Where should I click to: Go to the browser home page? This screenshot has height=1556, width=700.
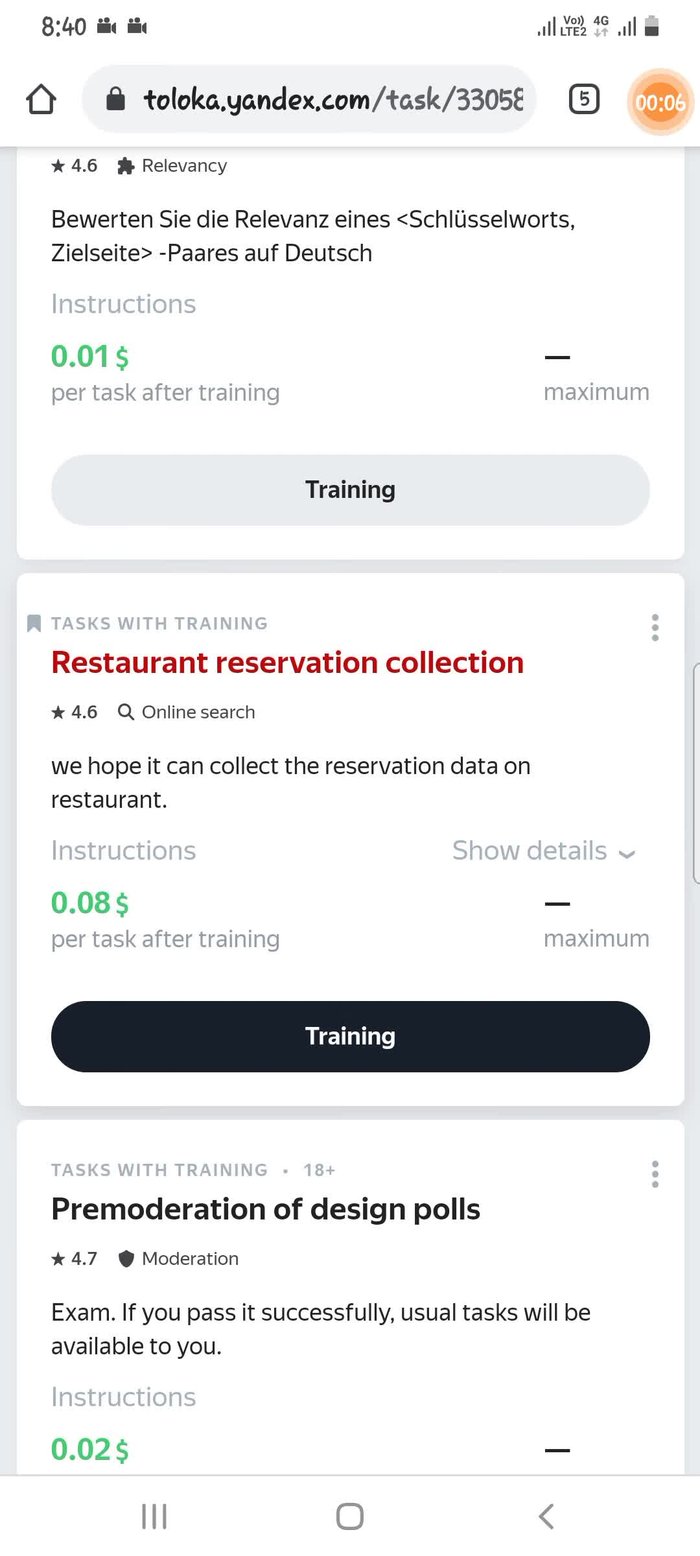click(41, 99)
